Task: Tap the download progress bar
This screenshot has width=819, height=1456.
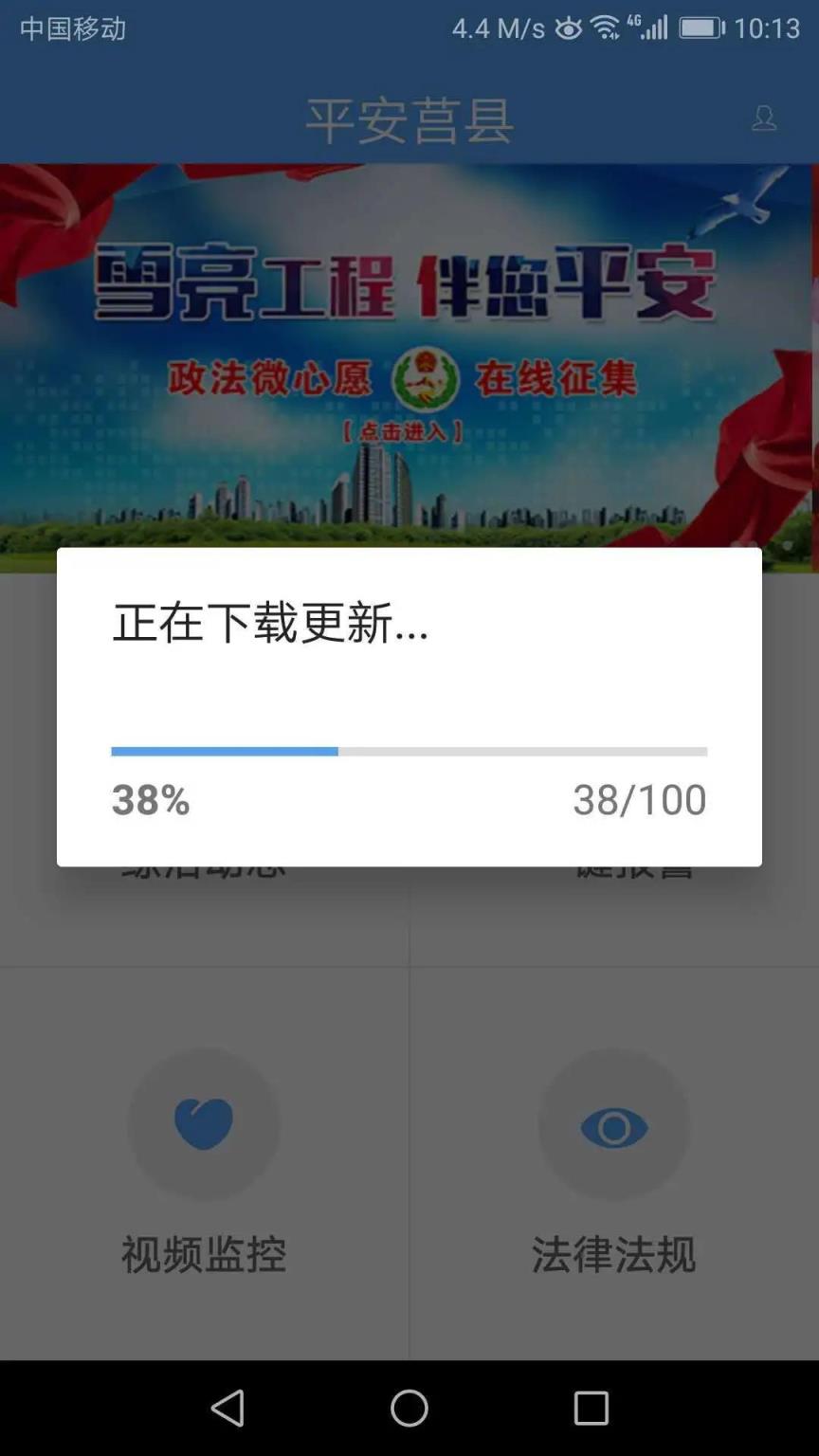Action: click(409, 750)
